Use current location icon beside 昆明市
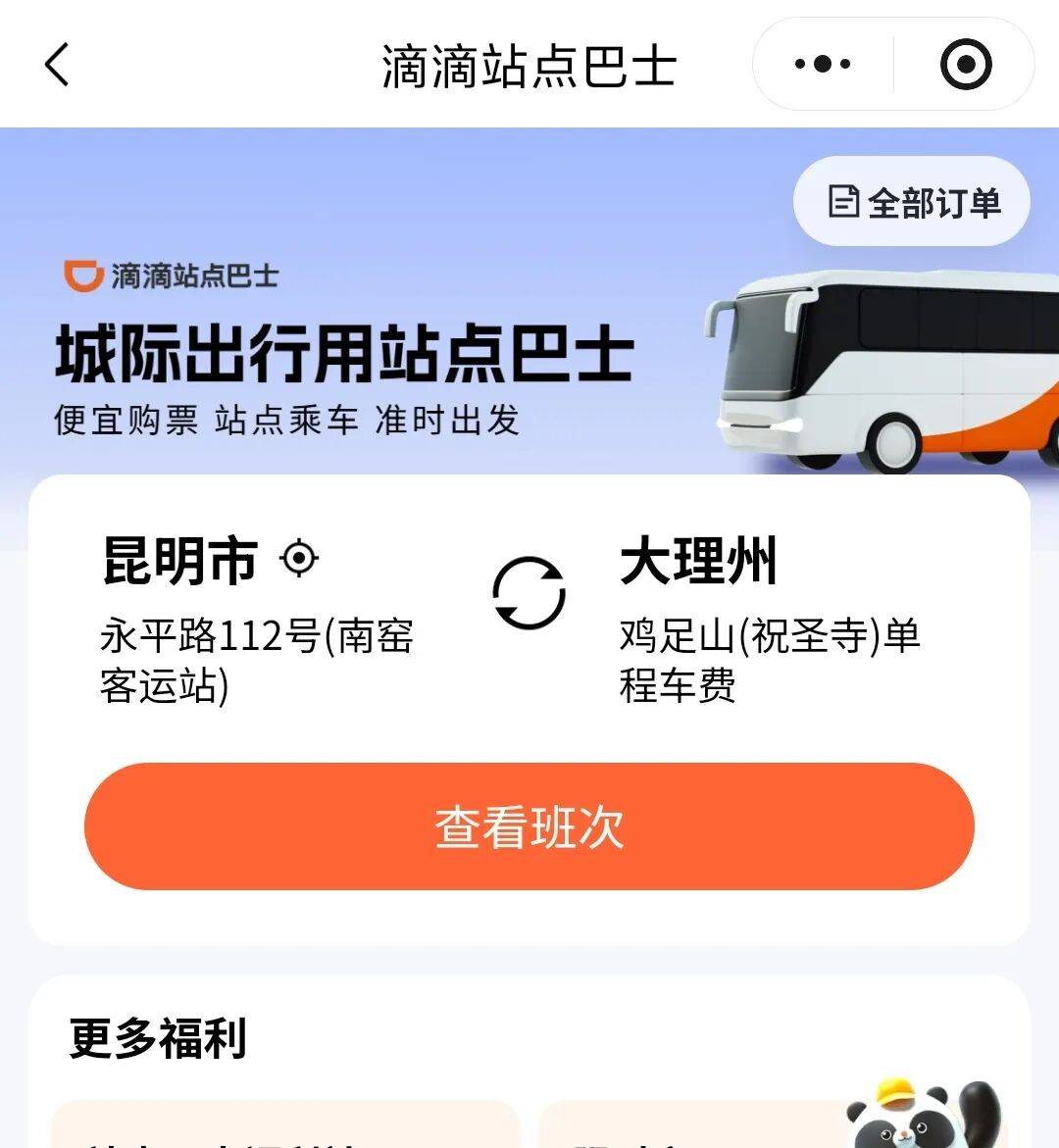 click(299, 559)
